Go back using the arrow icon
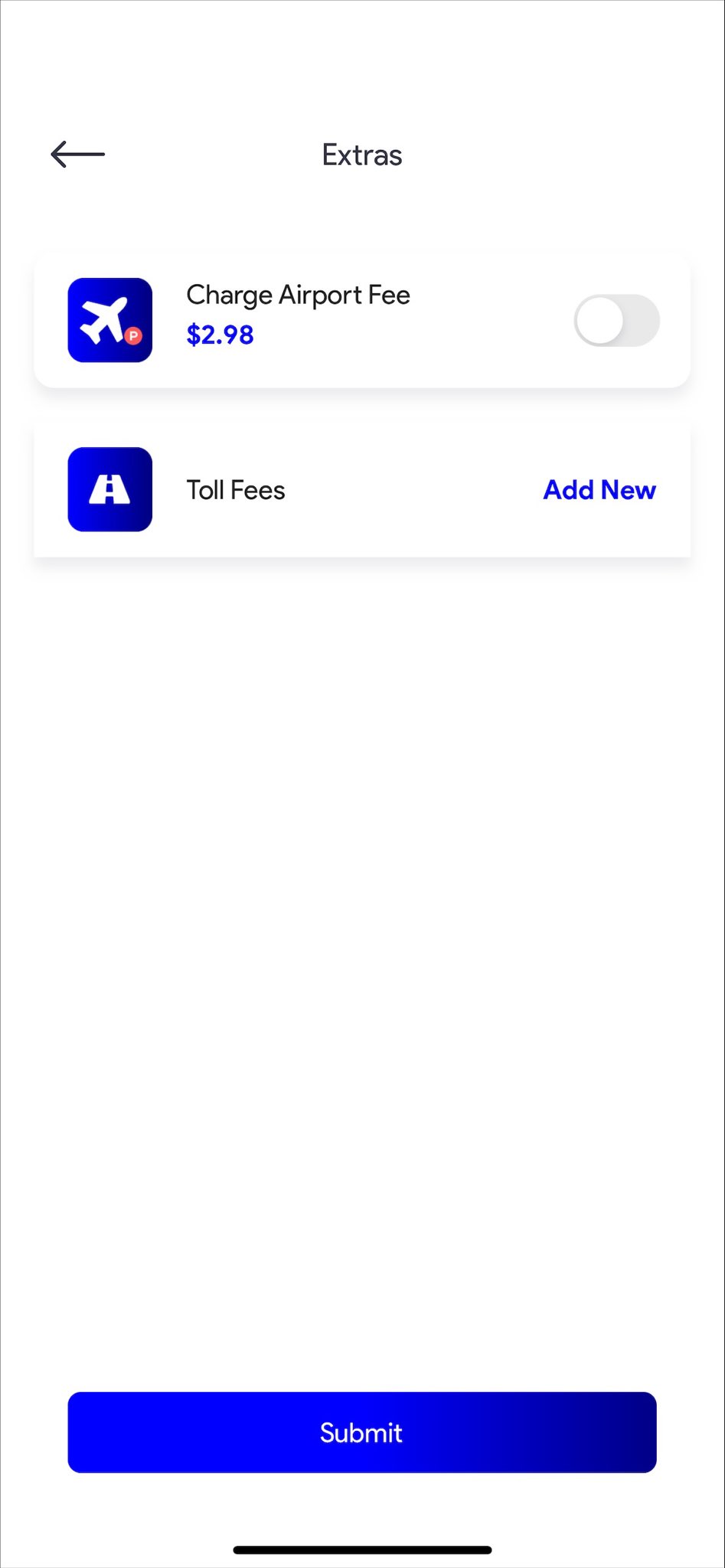This screenshot has height=1568, width=725. tap(77, 154)
